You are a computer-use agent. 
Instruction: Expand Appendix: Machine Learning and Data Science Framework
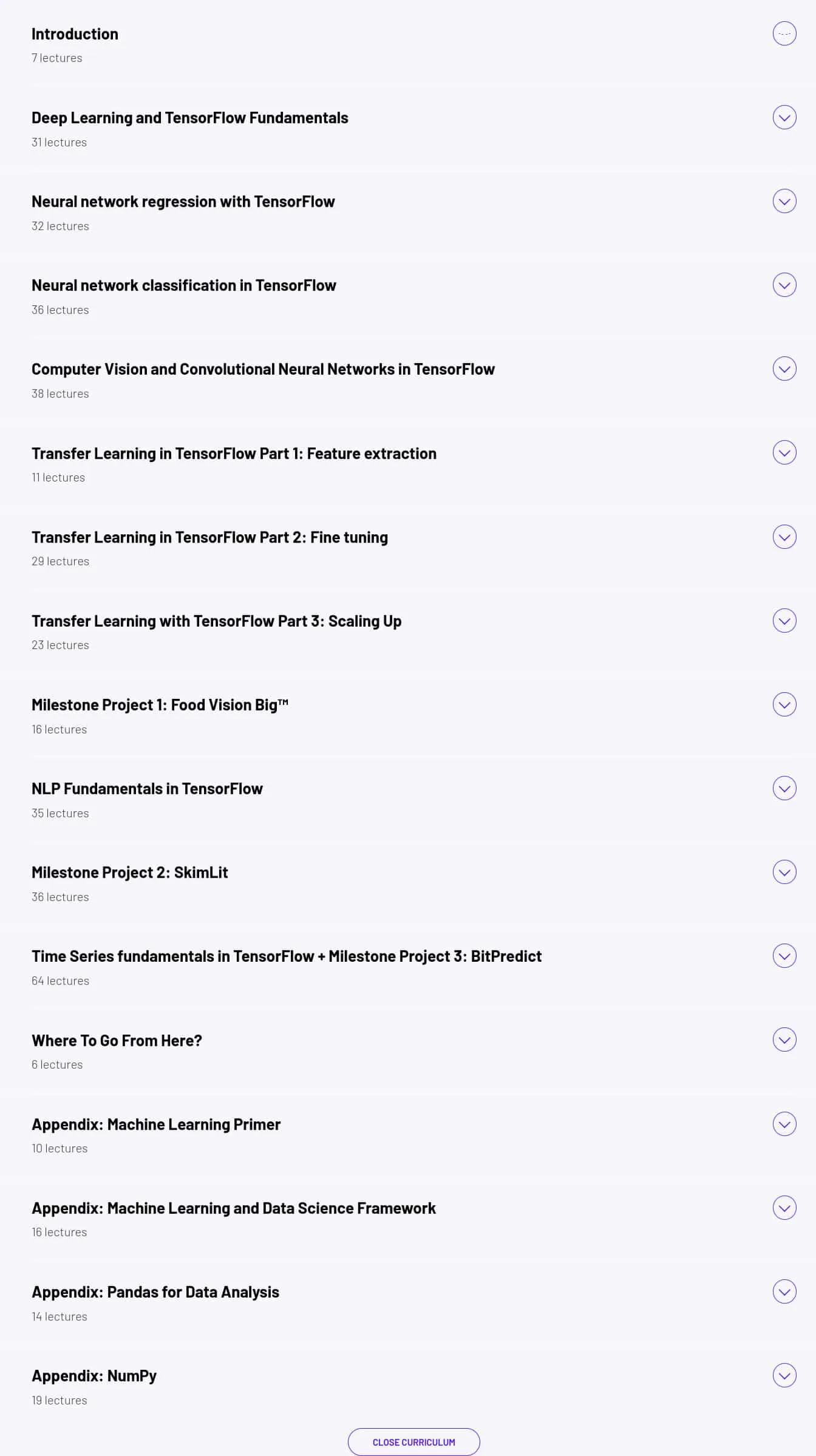pyautogui.click(x=784, y=1208)
